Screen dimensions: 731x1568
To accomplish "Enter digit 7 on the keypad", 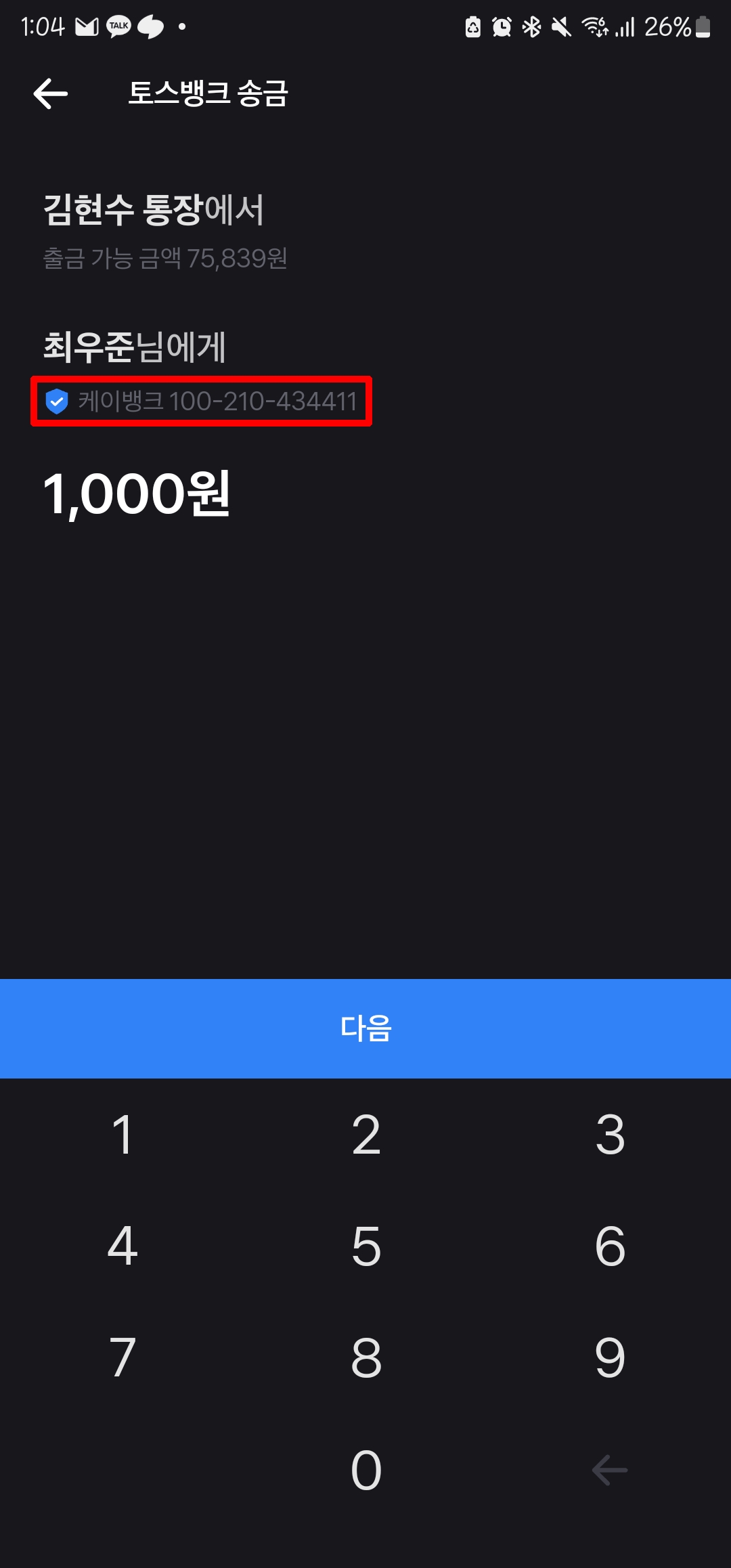I will click(x=123, y=1357).
